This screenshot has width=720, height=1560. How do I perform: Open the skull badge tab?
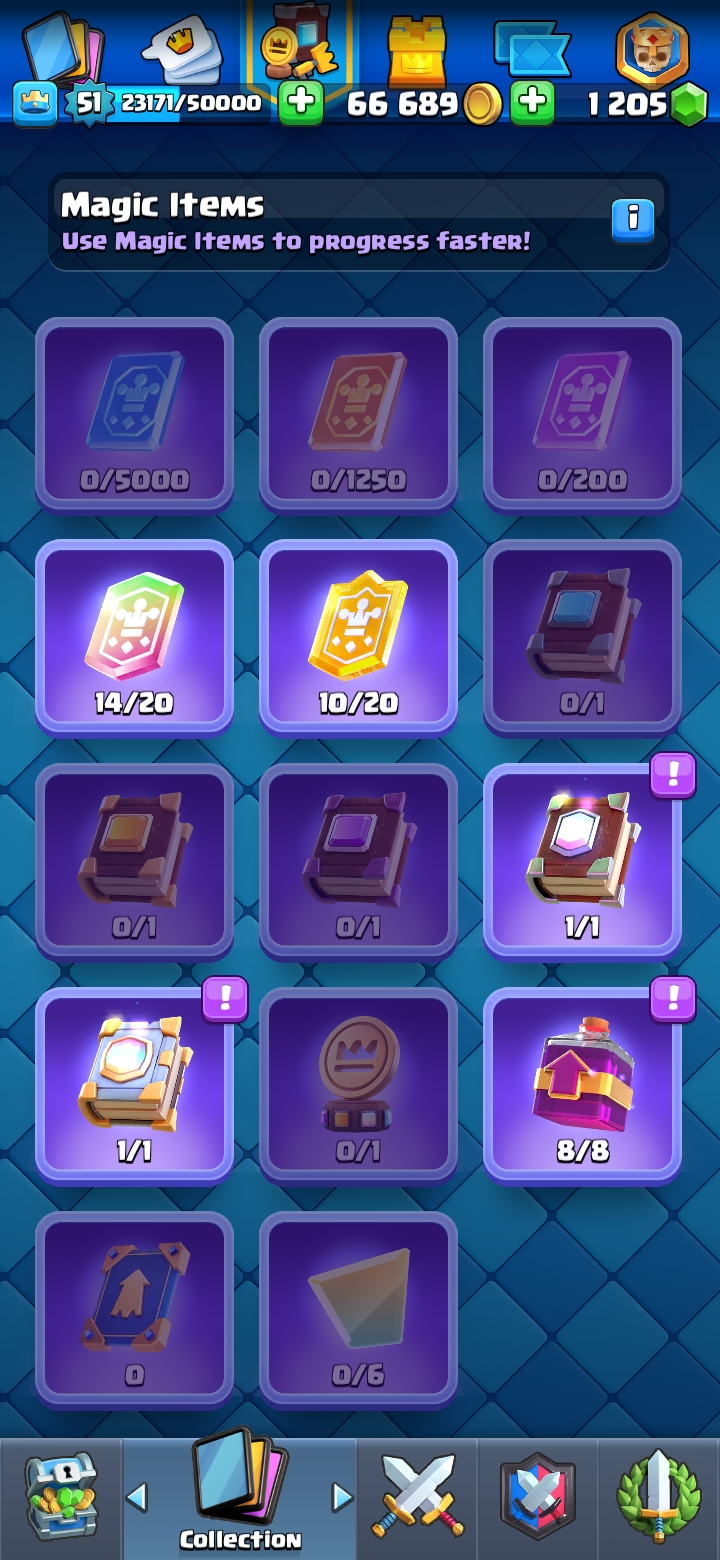(652, 48)
